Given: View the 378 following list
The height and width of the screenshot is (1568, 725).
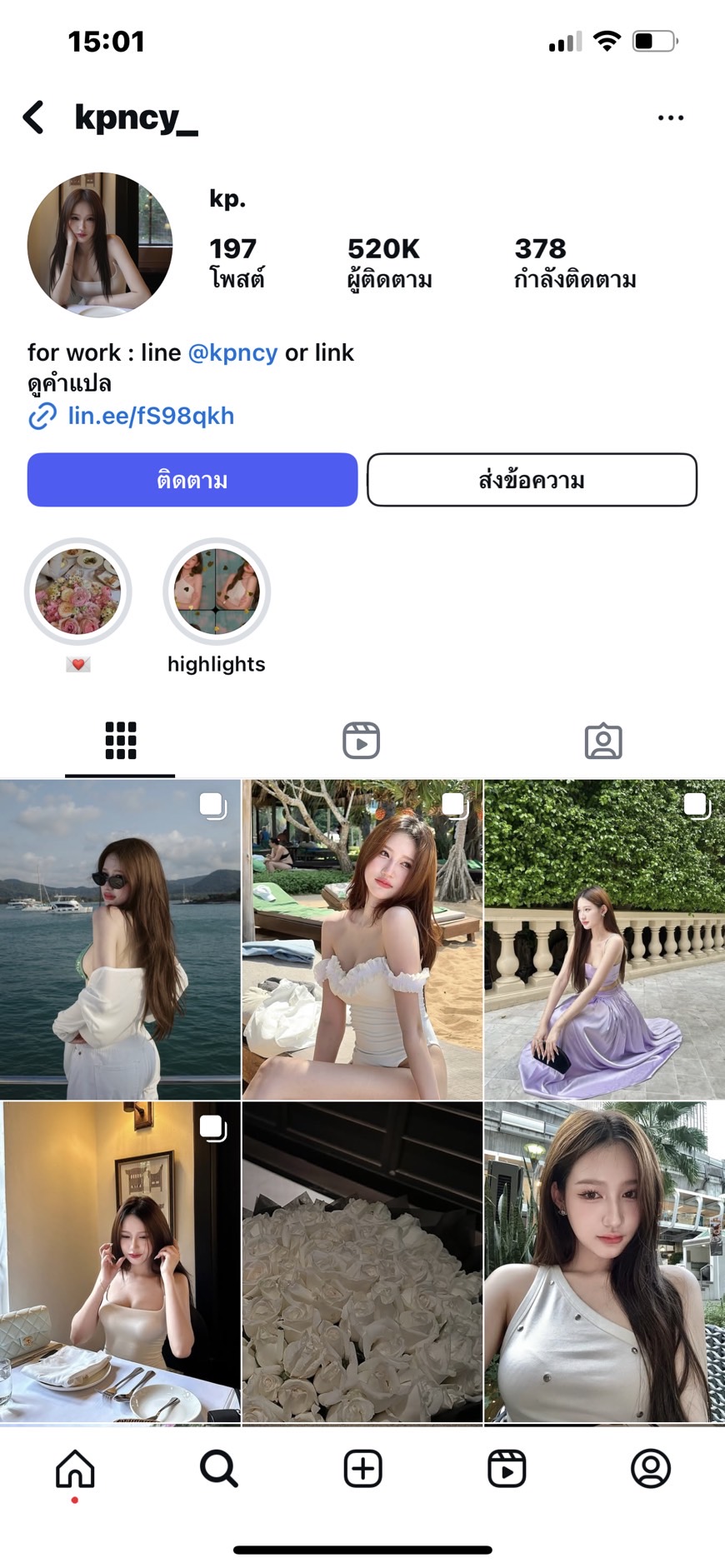Looking at the screenshot, I should 574,262.
